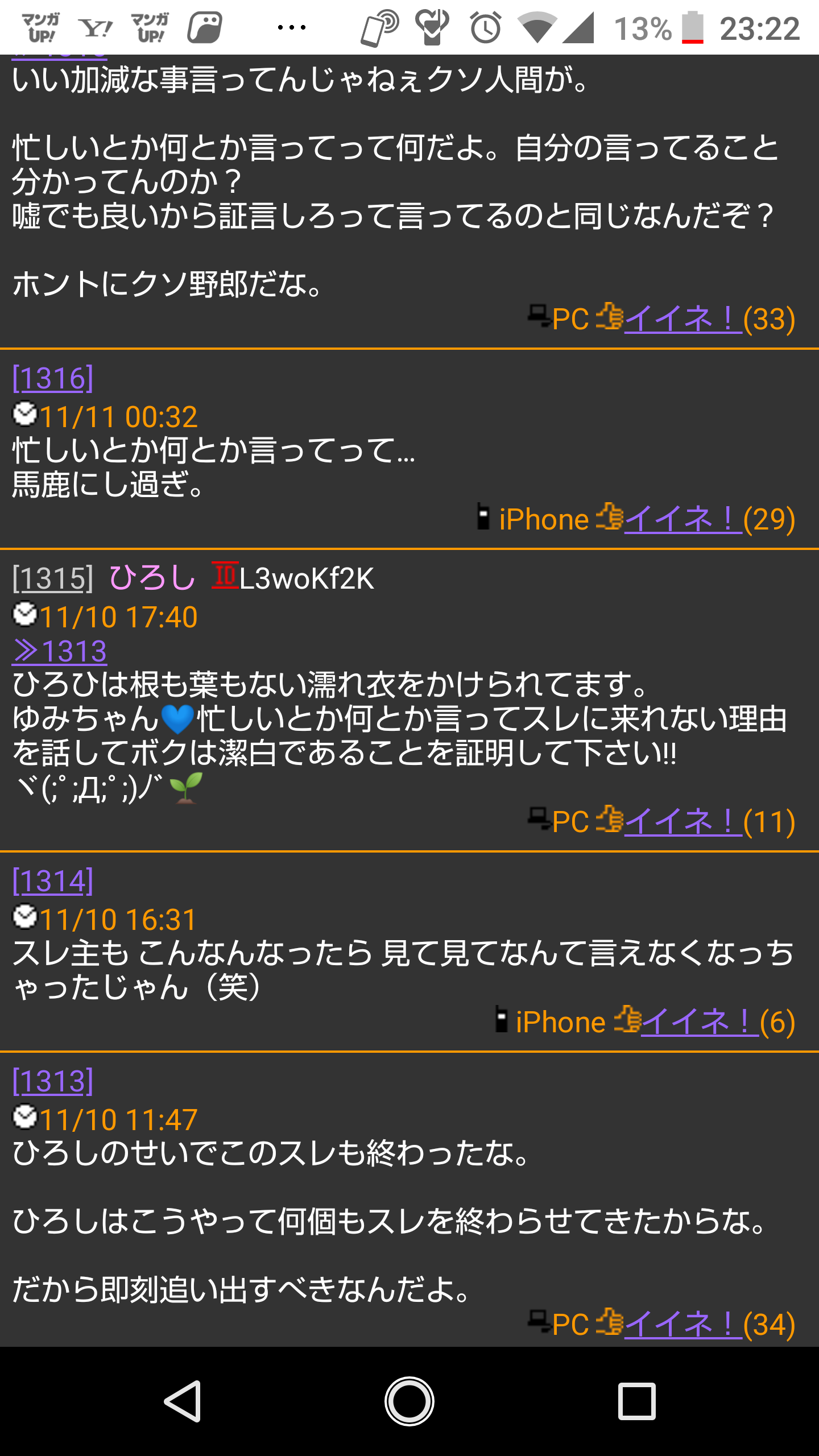Open post number link [1315]
Image resolution: width=819 pixels, height=1456 pixels.
tap(53, 578)
